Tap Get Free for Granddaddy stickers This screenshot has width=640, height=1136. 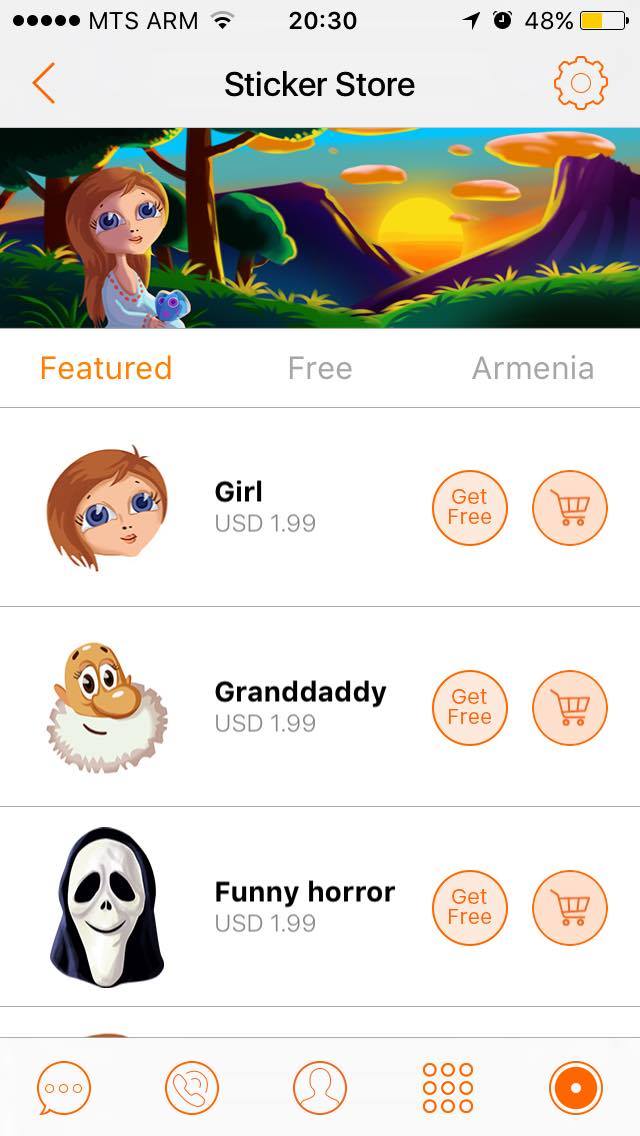pyautogui.click(x=470, y=708)
